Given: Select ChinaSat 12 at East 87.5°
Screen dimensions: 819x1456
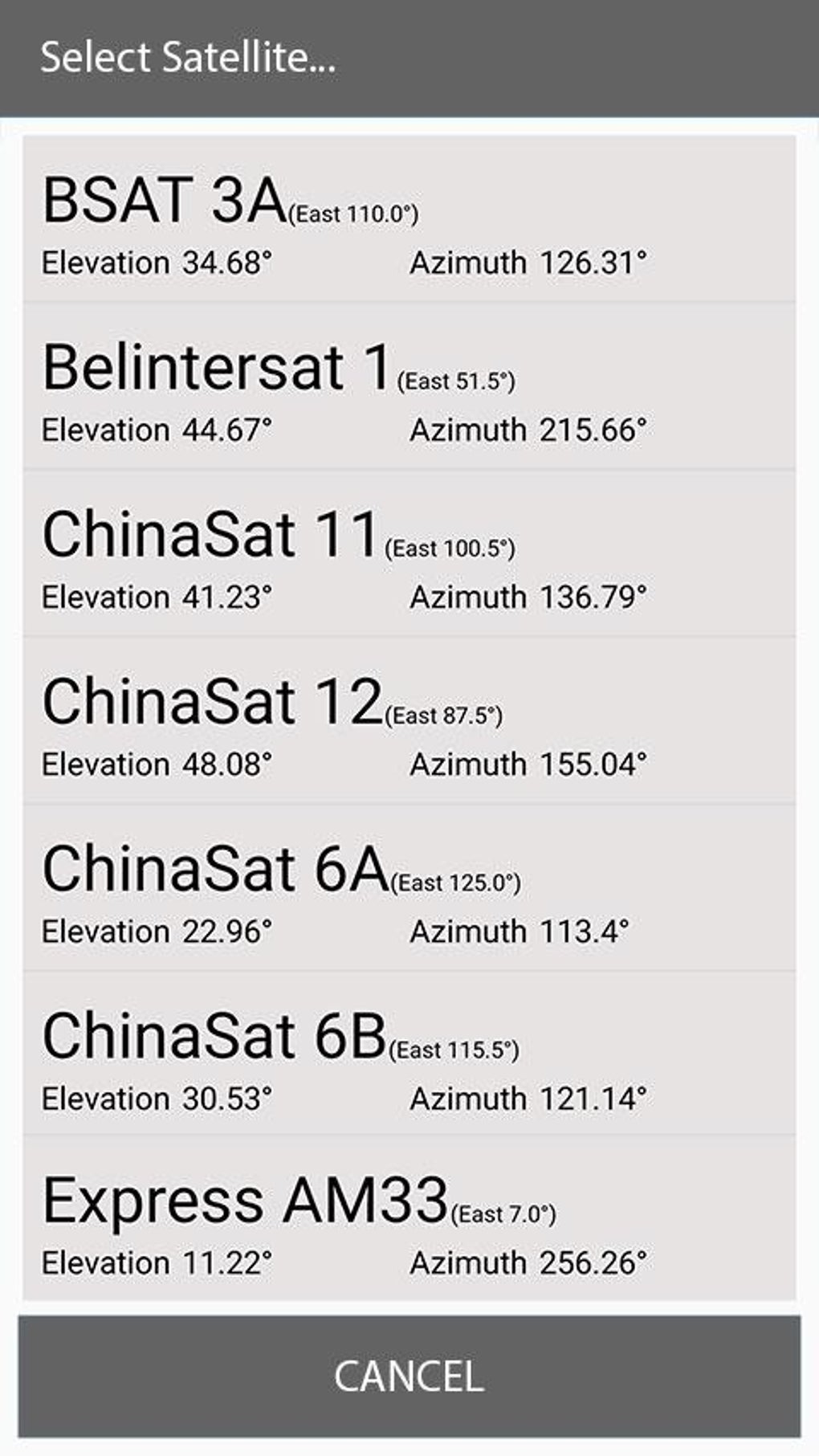Looking at the screenshot, I should pyautogui.click(x=409, y=720).
